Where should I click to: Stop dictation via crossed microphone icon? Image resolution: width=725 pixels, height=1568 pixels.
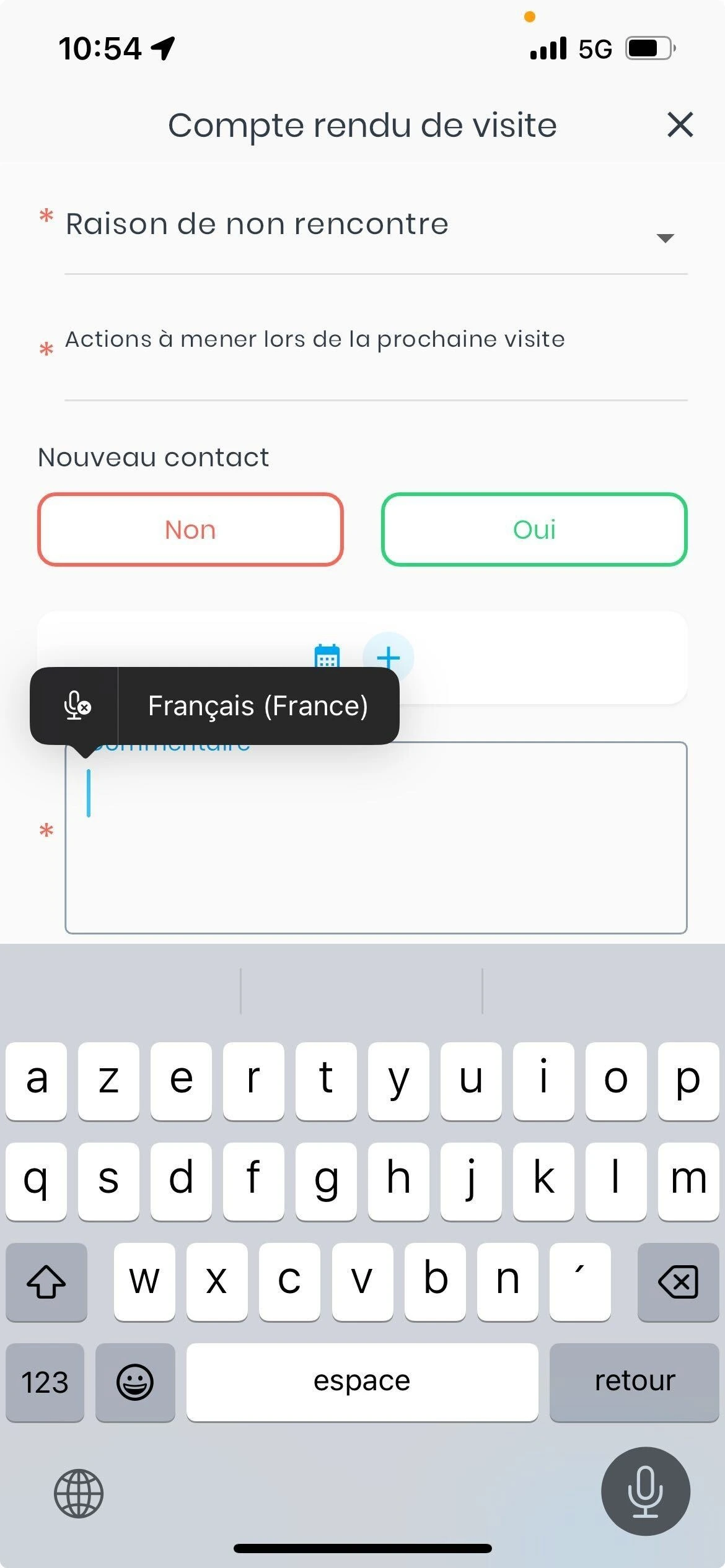[x=75, y=706]
